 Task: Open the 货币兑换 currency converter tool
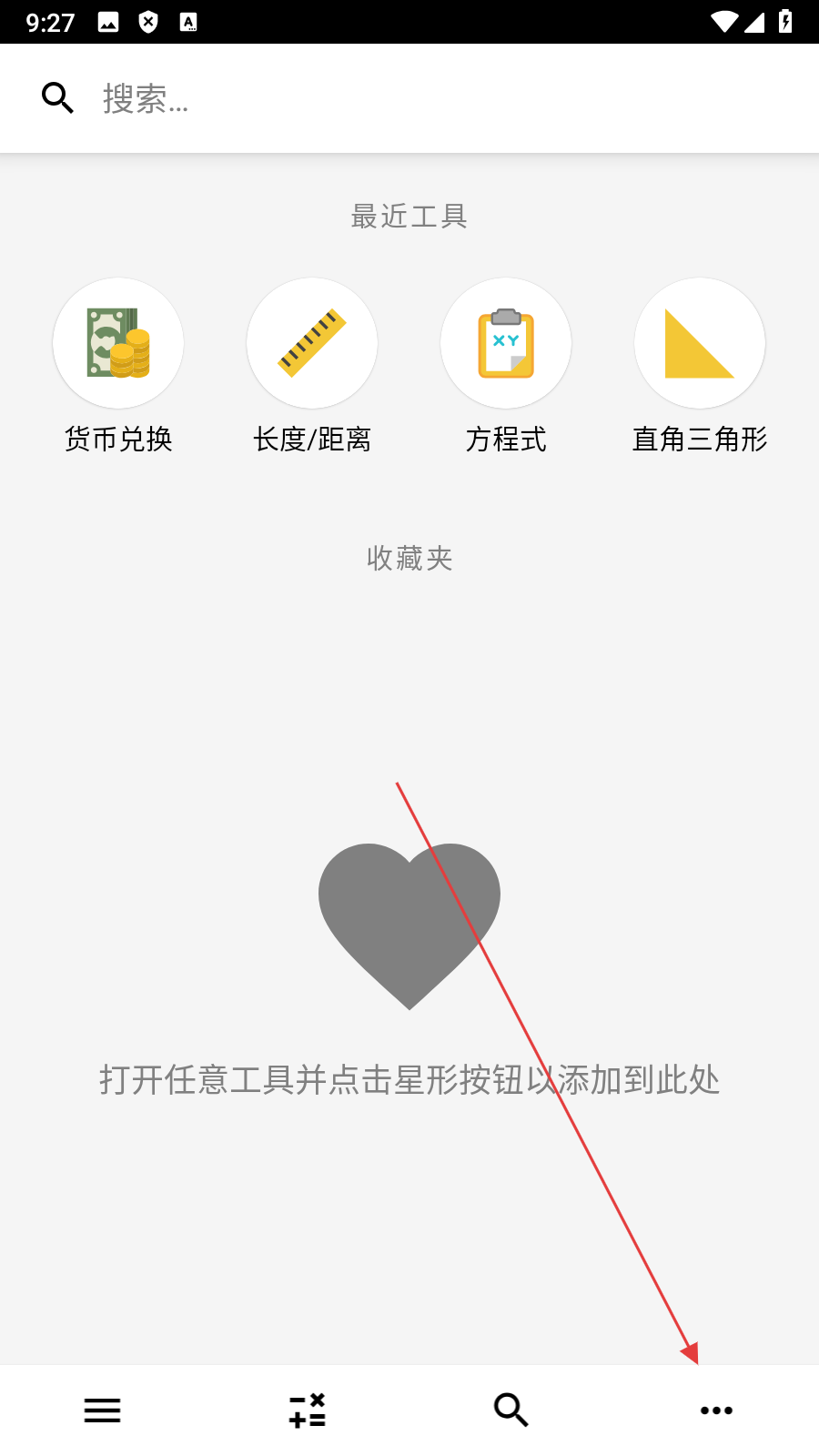118,344
